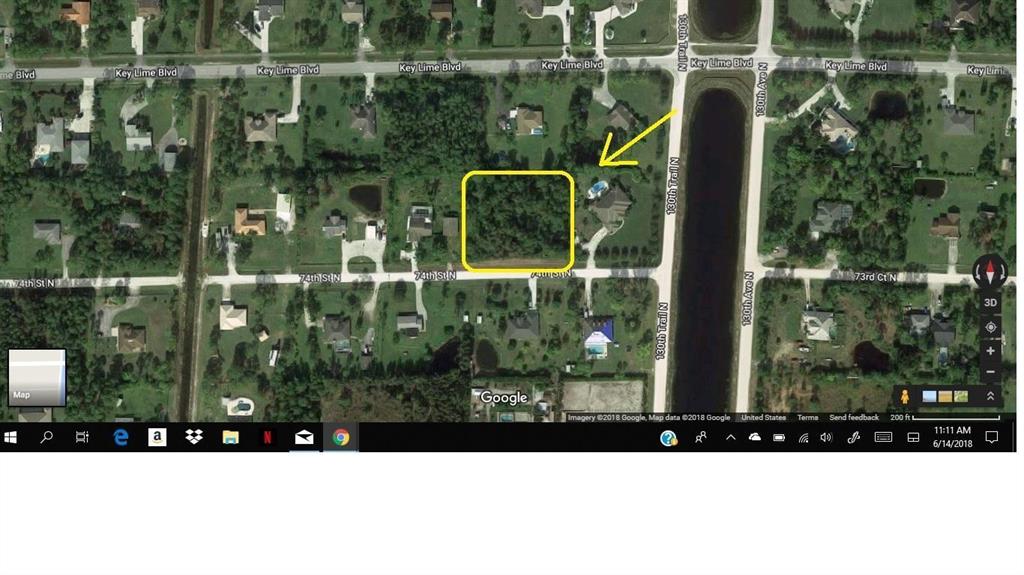Enable the 3D view
This screenshot has width=1024, height=575.
point(990,302)
